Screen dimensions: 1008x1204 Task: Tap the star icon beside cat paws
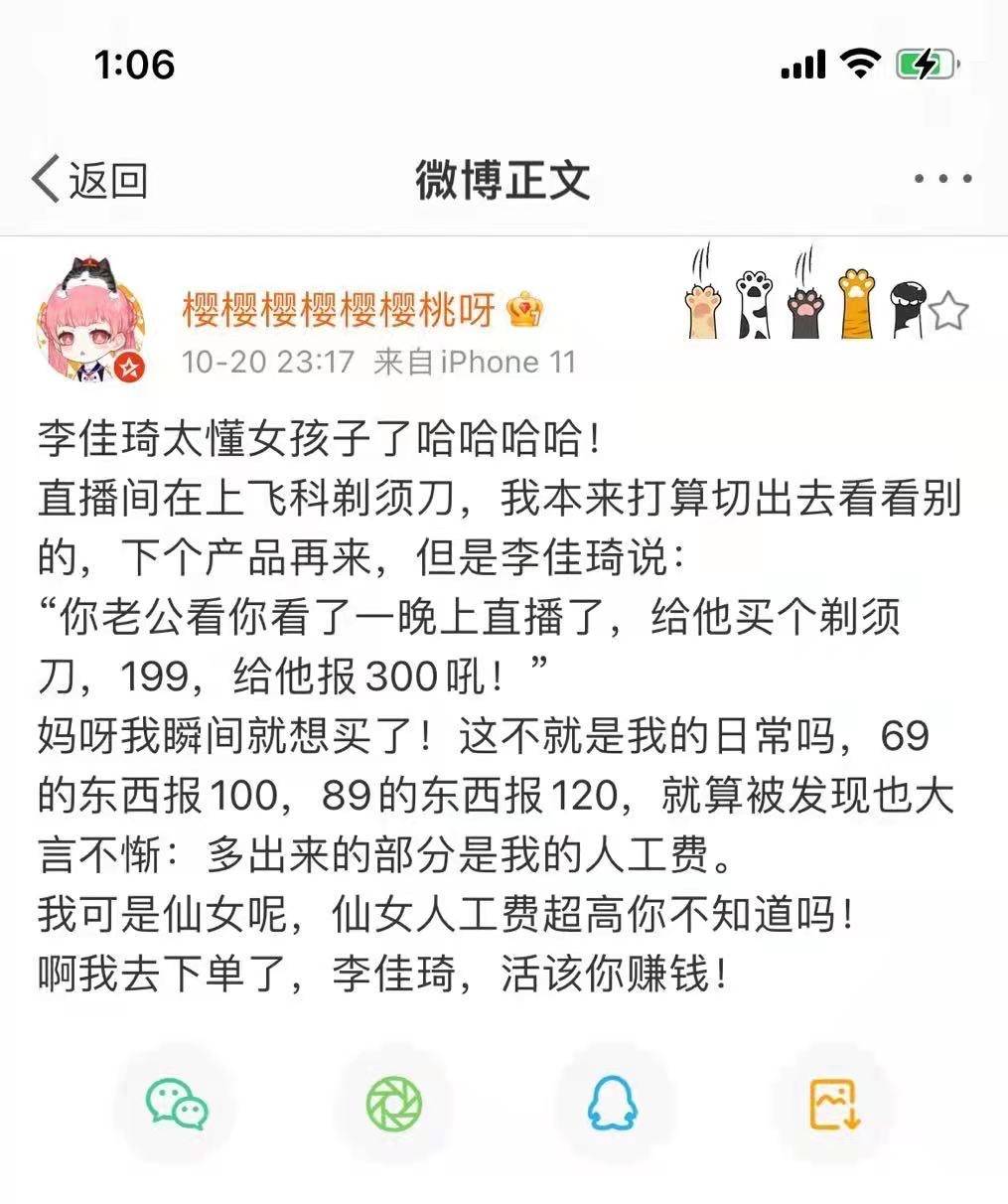pos(947,312)
